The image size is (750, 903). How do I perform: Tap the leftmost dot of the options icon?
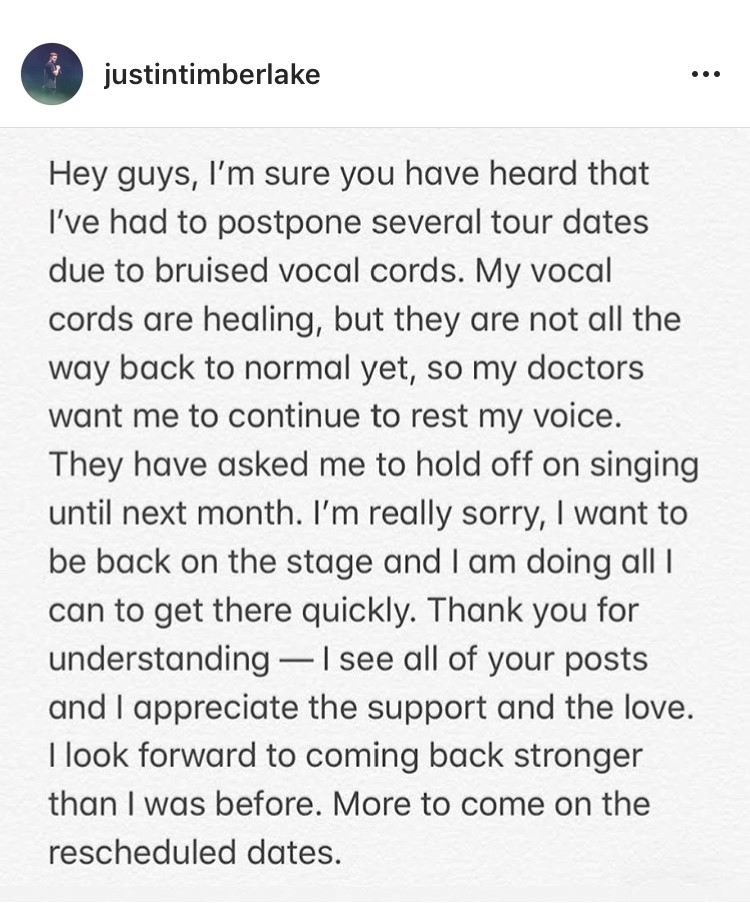pos(694,73)
